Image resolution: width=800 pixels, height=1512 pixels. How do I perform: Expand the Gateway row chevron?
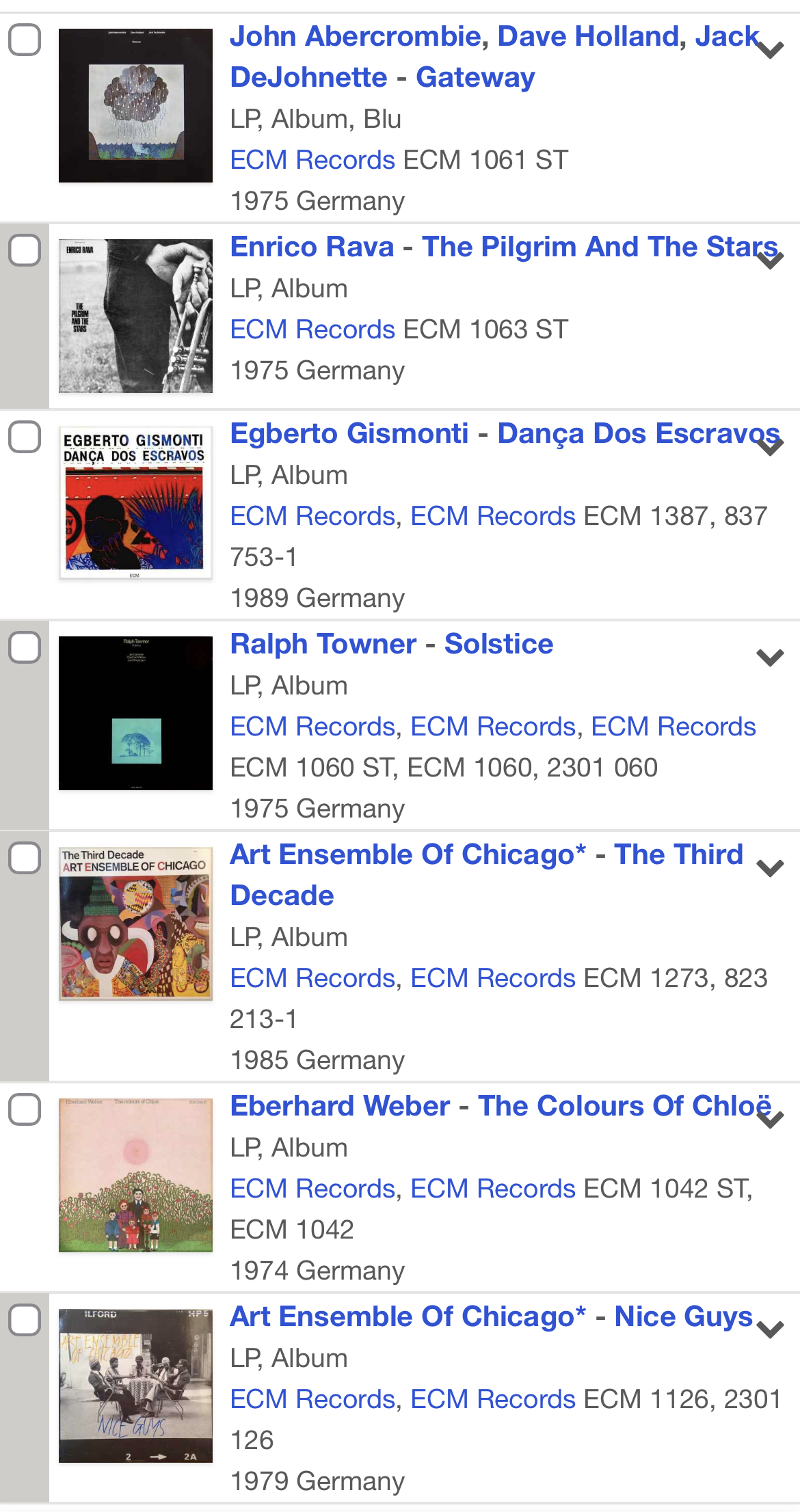(x=770, y=50)
